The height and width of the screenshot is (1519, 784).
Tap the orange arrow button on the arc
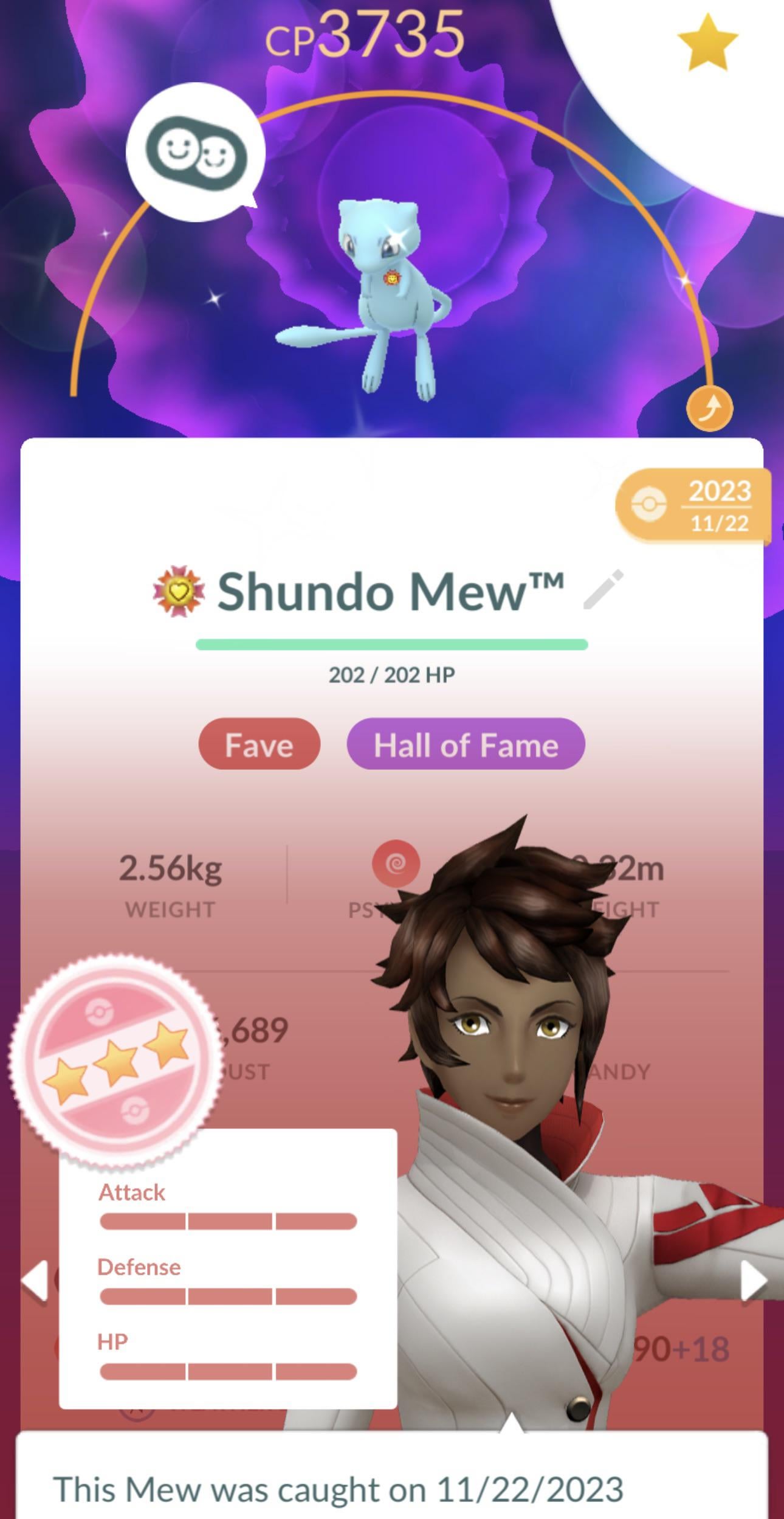pos(709,408)
